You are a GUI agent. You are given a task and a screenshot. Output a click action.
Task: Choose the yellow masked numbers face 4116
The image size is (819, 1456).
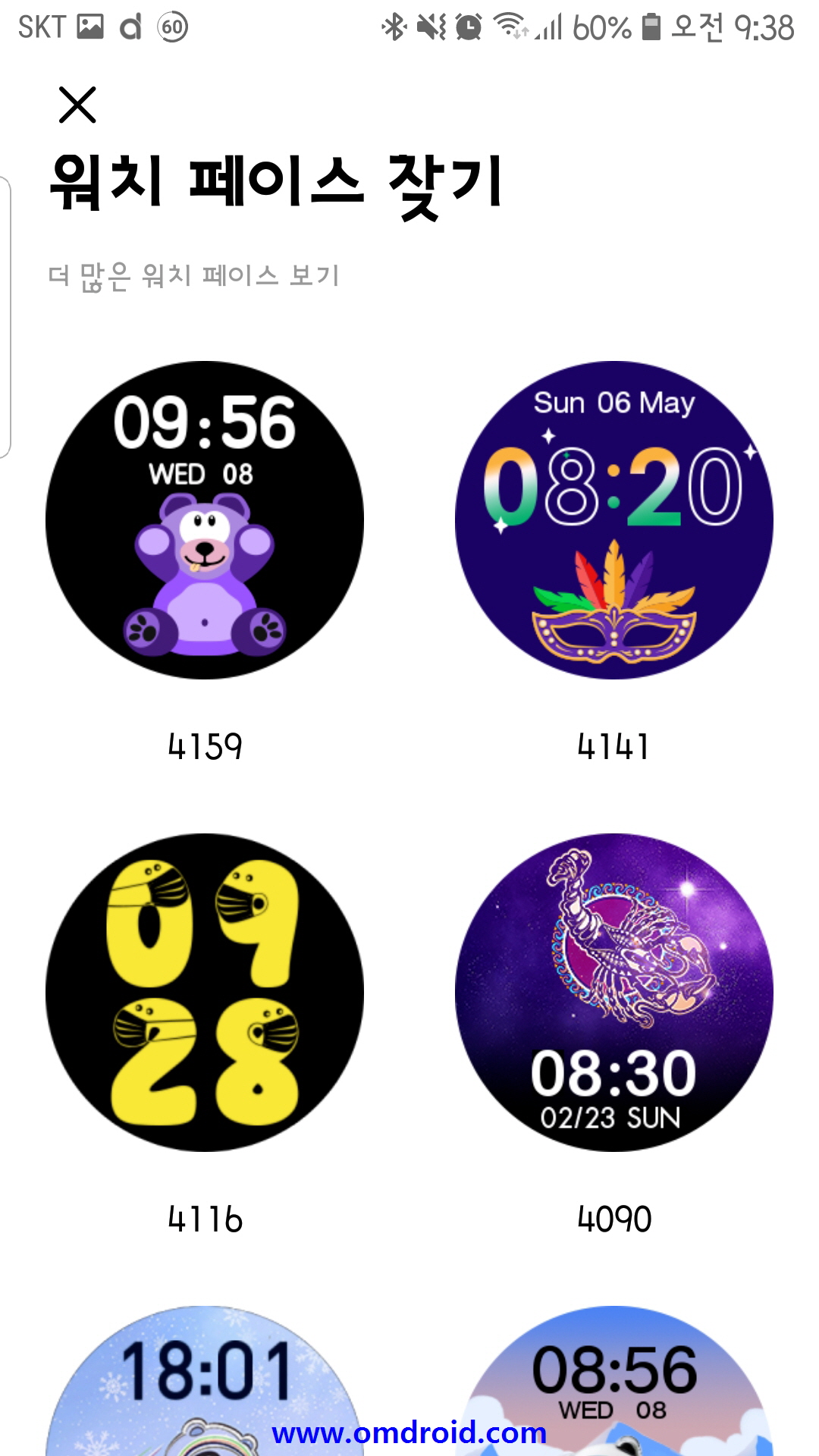pos(205,992)
